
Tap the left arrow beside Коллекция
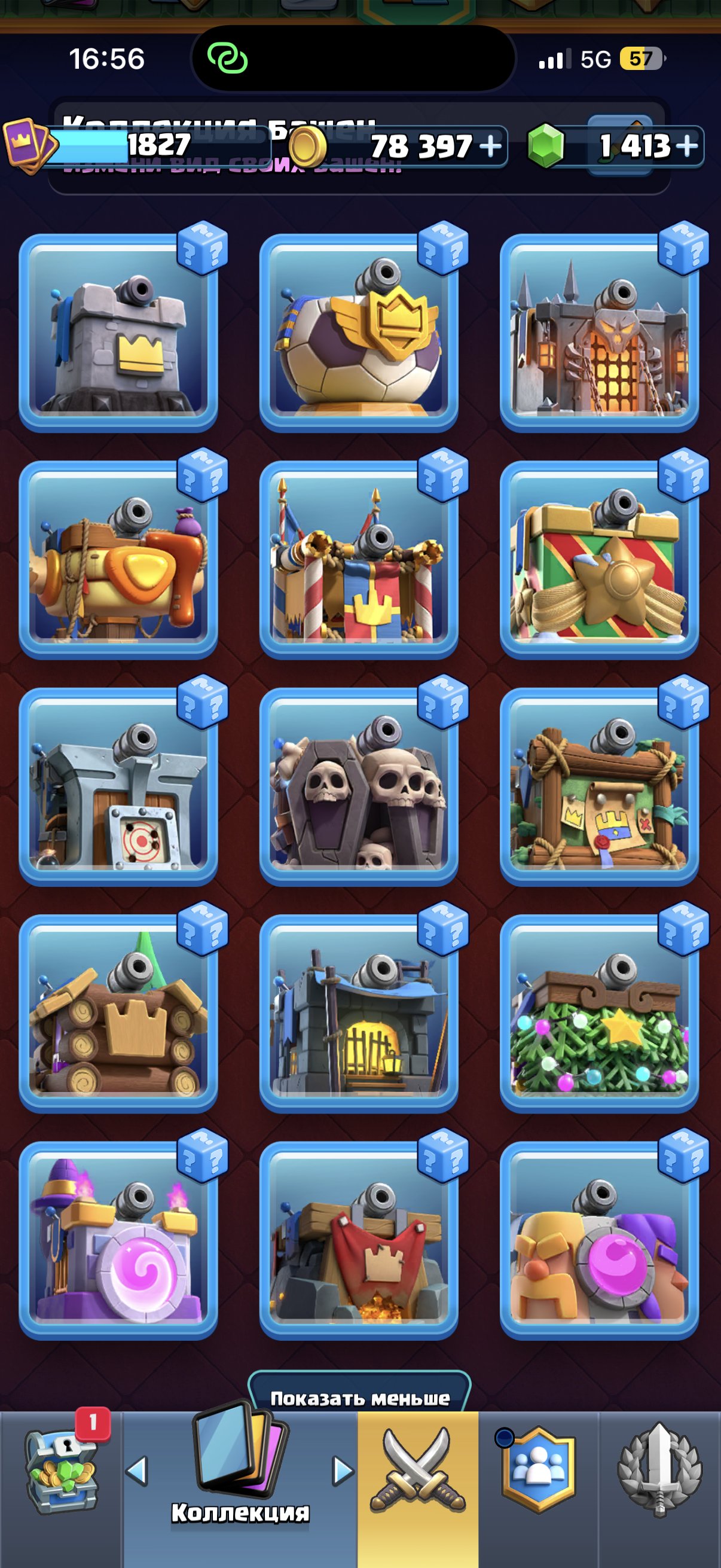coord(137,1471)
